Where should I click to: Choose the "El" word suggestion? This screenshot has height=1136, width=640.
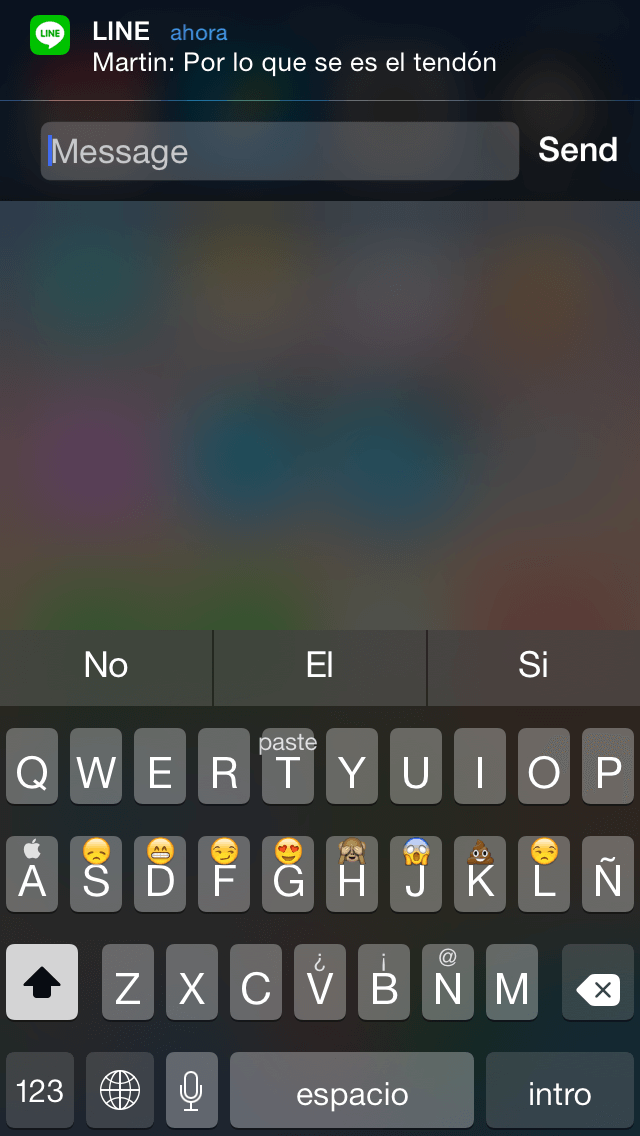pos(320,666)
